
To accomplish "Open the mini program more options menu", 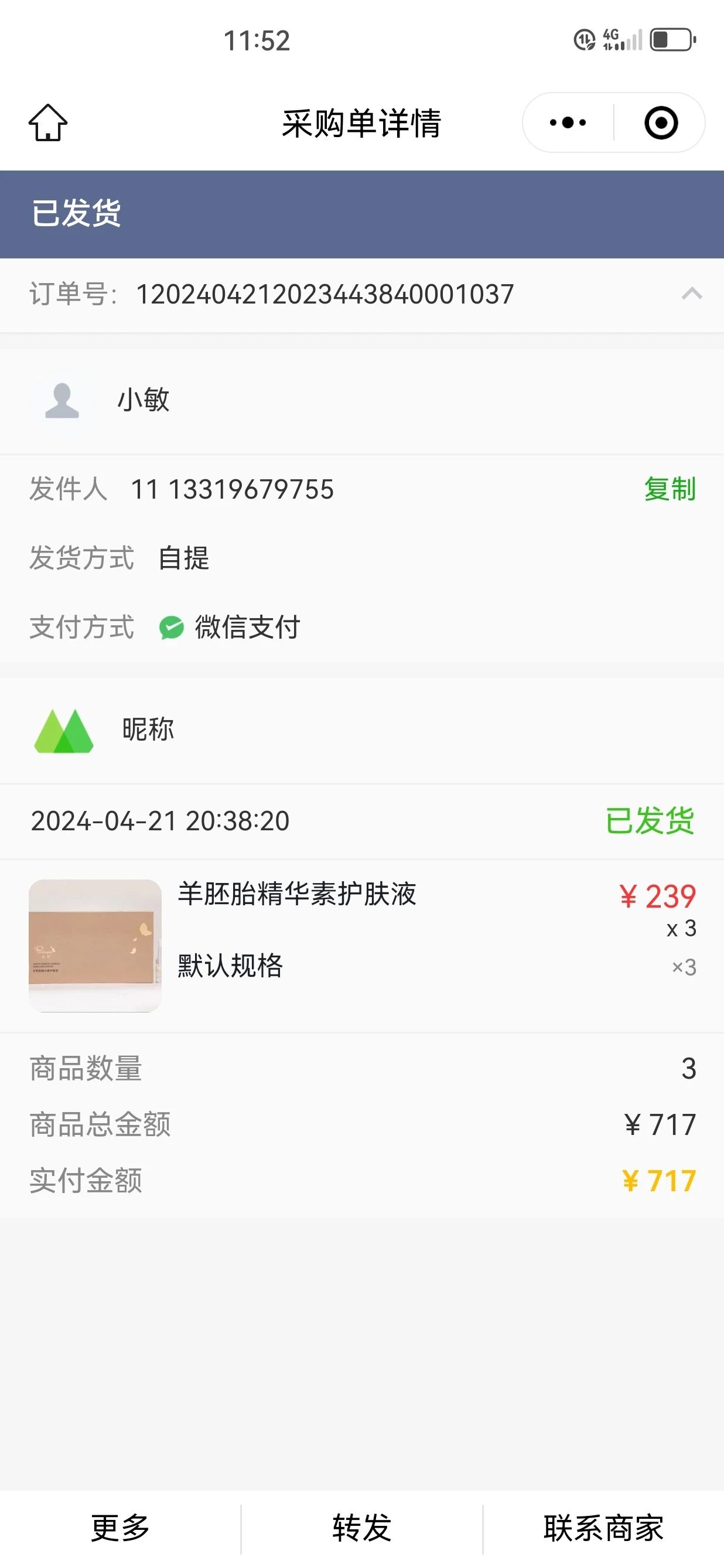I will click(567, 122).
